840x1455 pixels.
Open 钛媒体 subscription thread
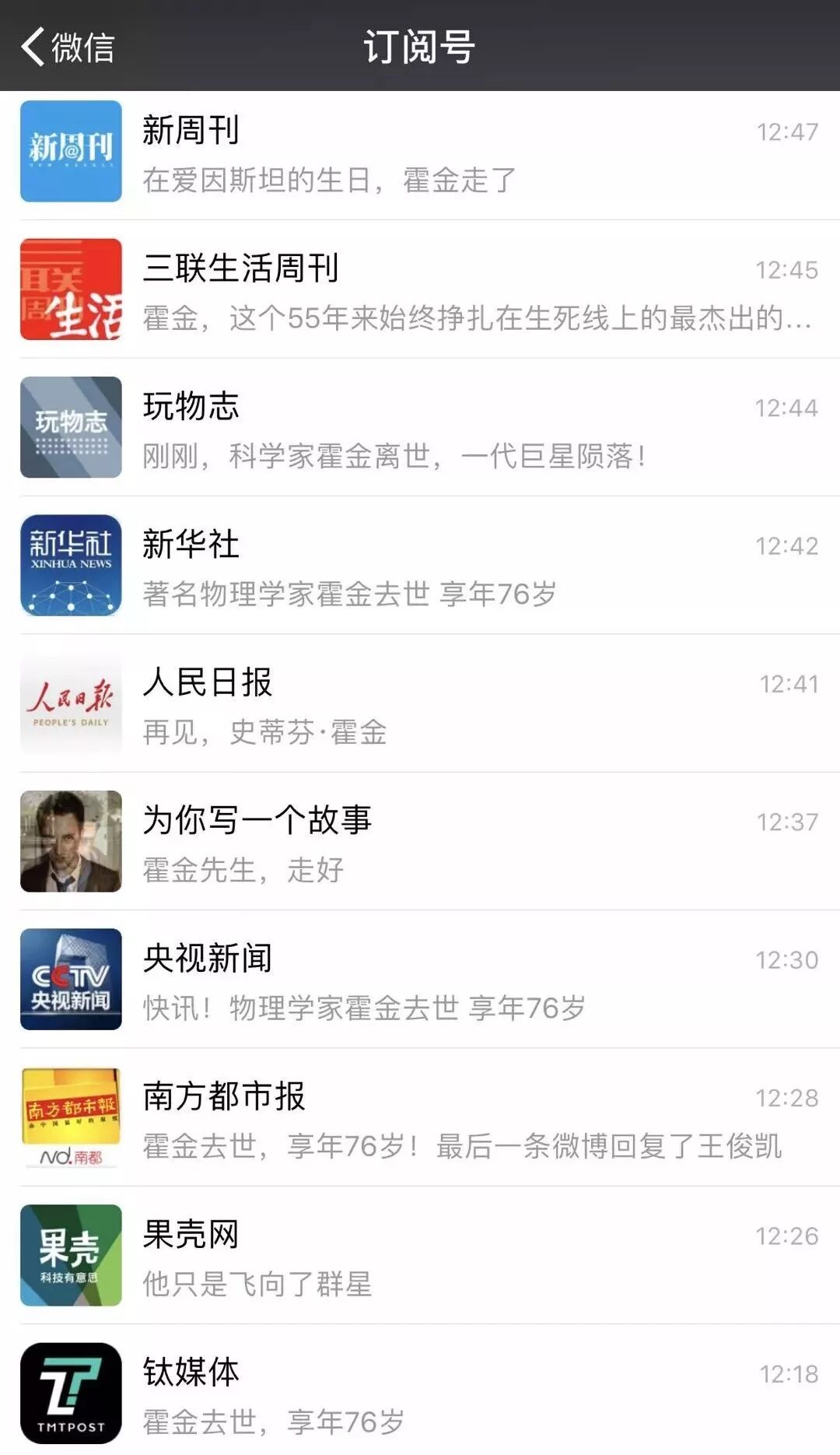420,1395
